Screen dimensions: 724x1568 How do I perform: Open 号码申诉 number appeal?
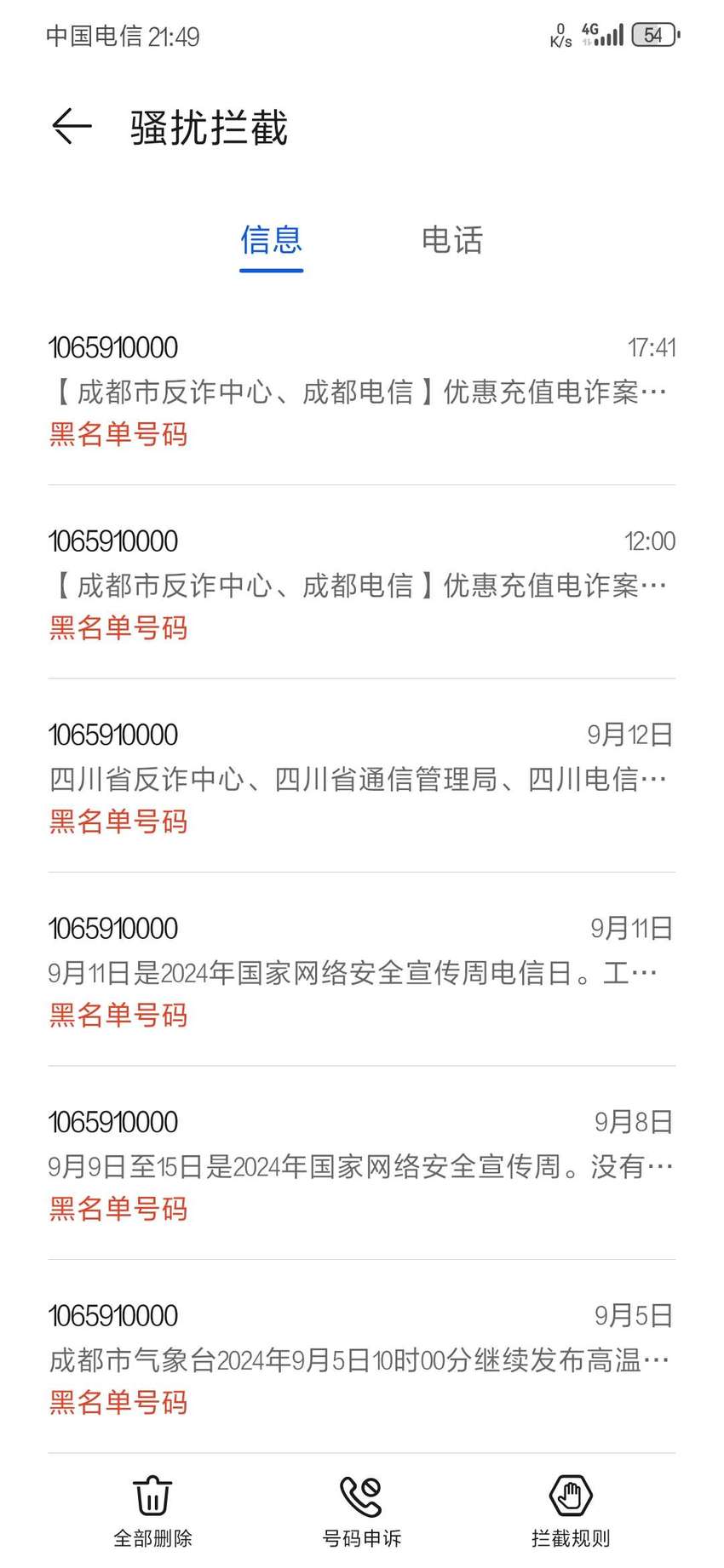tap(361, 1511)
